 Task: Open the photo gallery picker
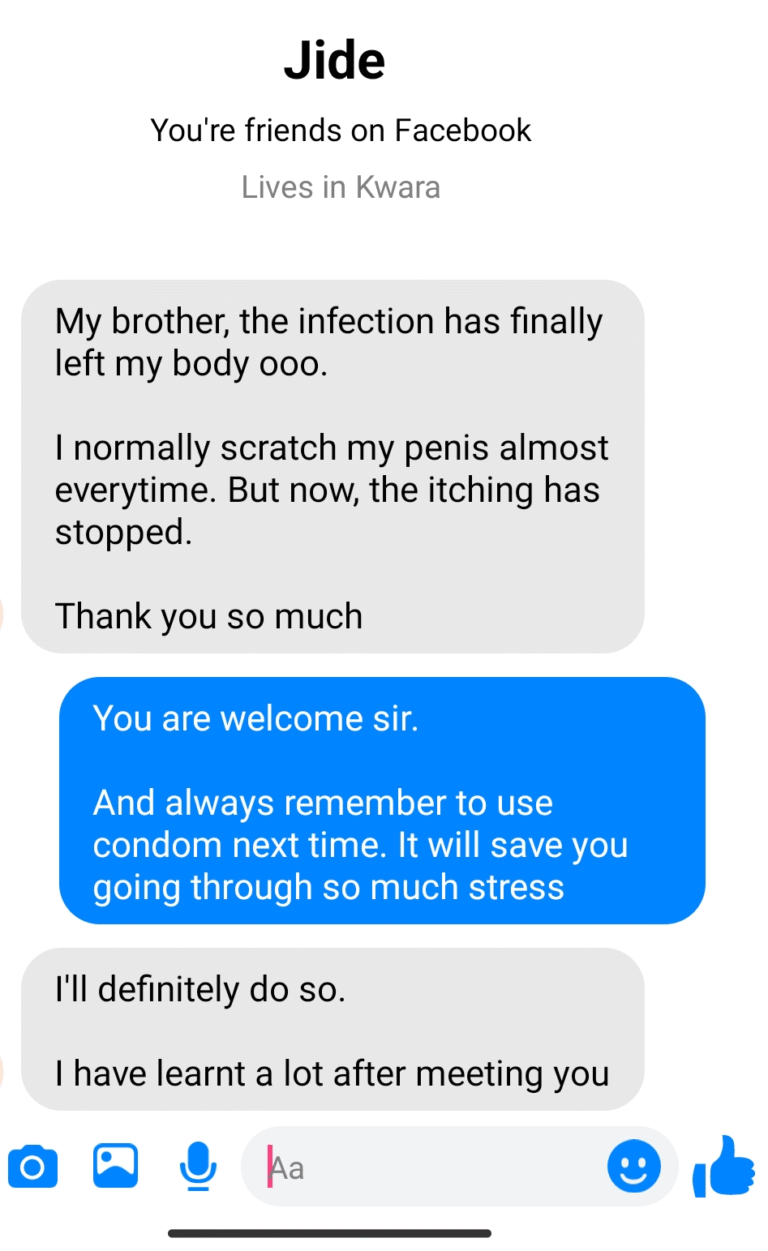[116, 1166]
